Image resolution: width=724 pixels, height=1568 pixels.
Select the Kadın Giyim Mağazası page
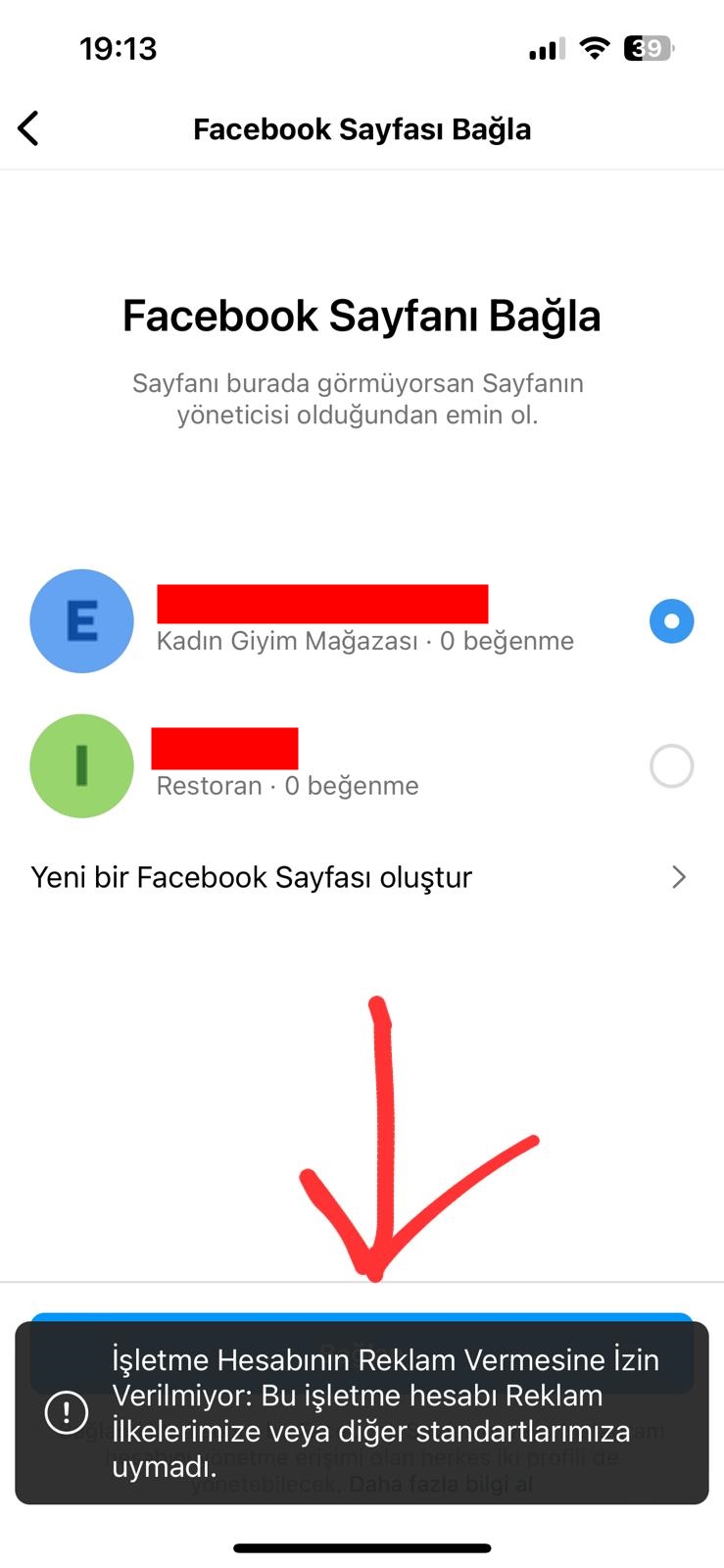tap(671, 621)
